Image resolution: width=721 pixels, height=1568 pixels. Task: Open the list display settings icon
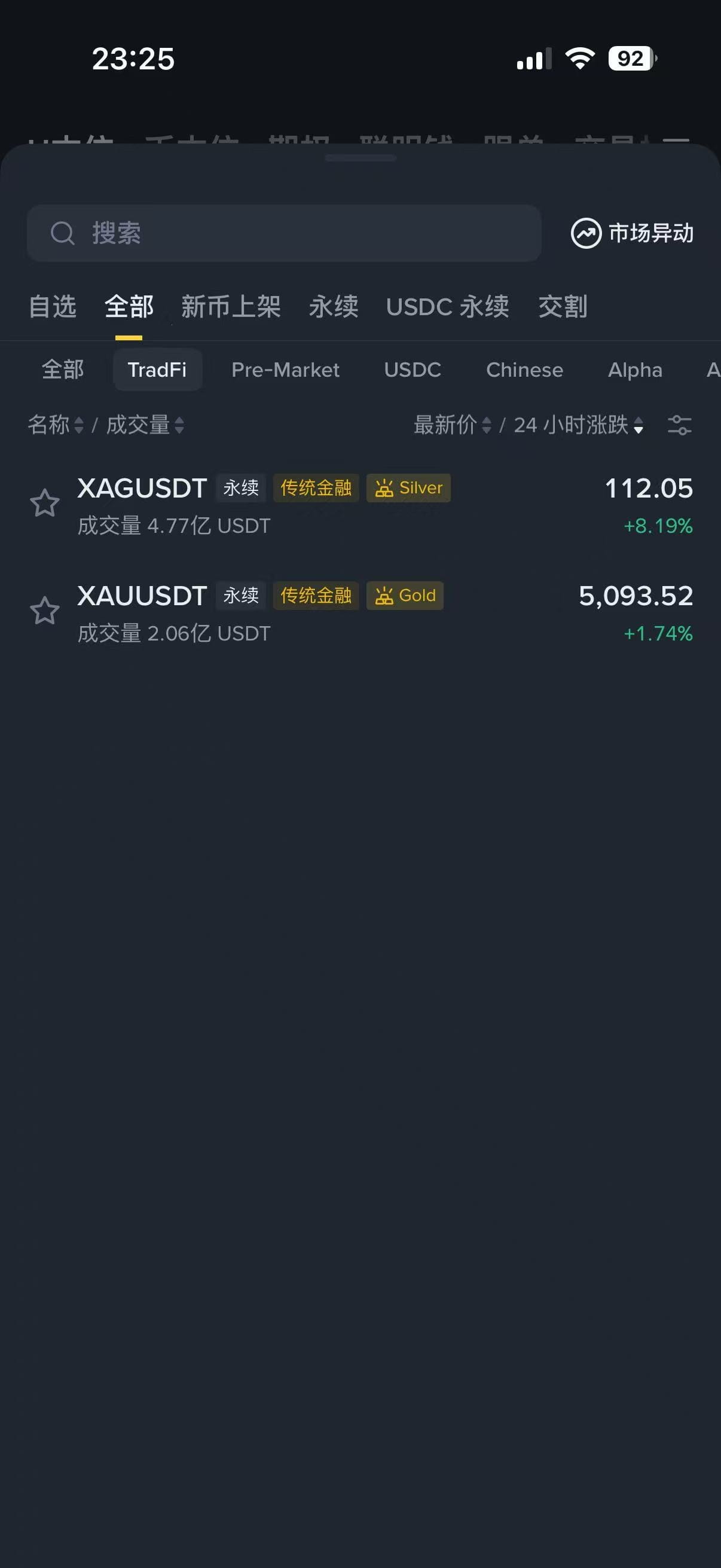tap(680, 425)
